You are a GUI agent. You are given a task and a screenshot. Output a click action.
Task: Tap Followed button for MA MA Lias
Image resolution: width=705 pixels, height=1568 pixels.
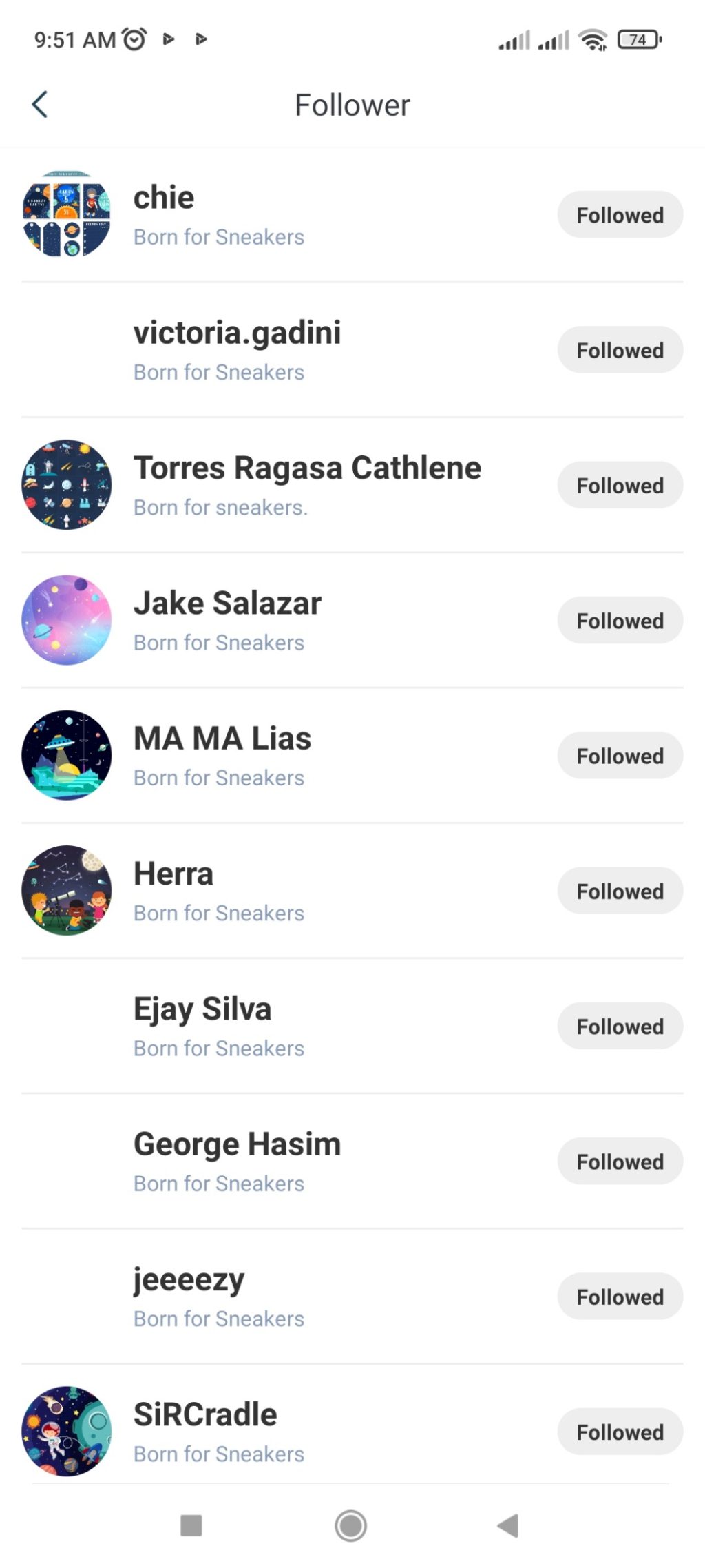click(x=620, y=756)
